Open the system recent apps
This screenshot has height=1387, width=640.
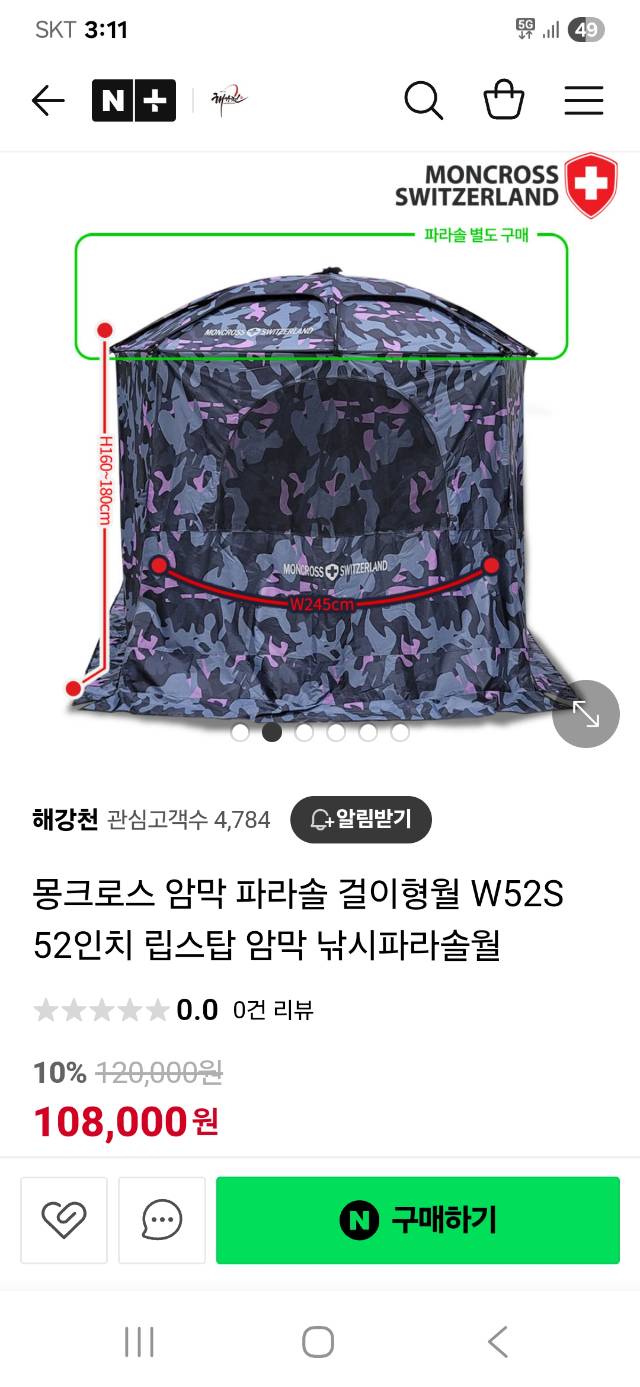point(139,1342)
